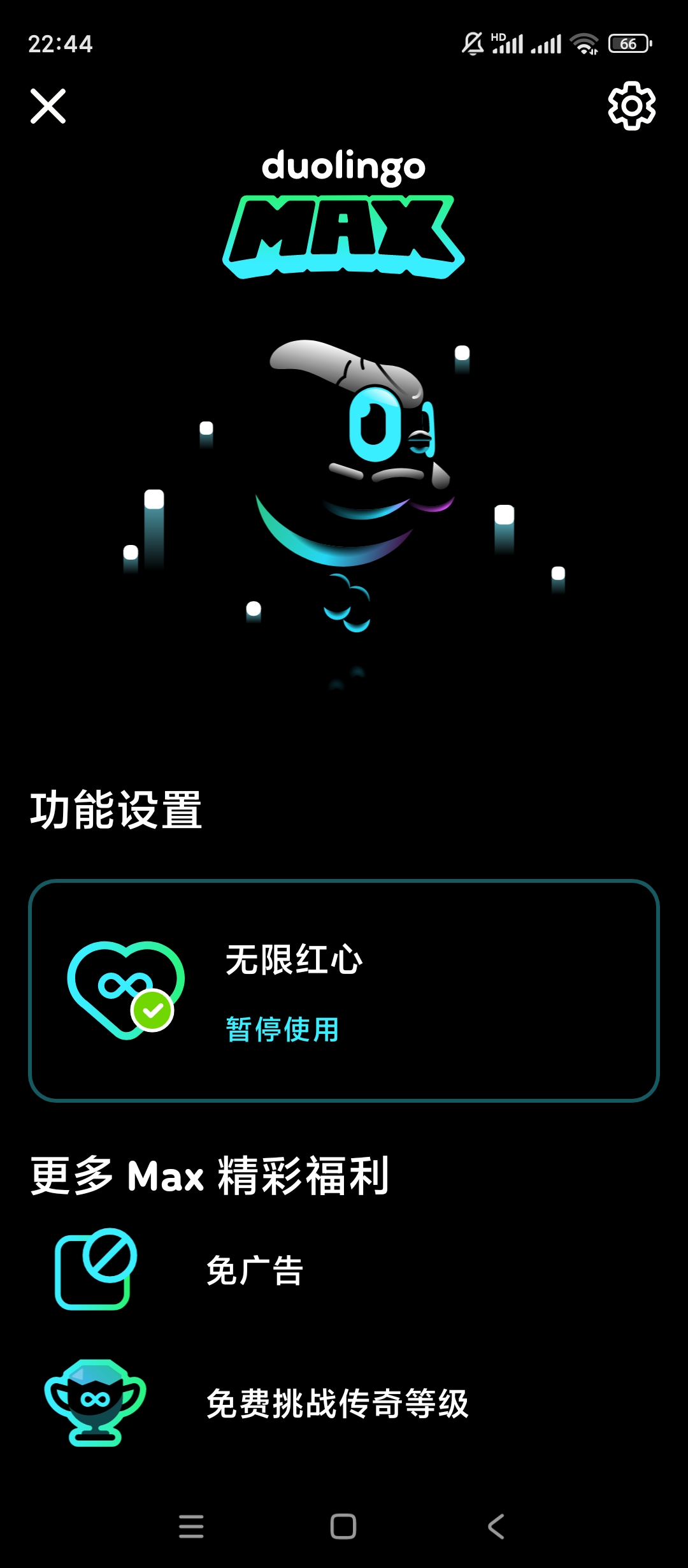
Task: Go back with system back button
Action: 496,1527
